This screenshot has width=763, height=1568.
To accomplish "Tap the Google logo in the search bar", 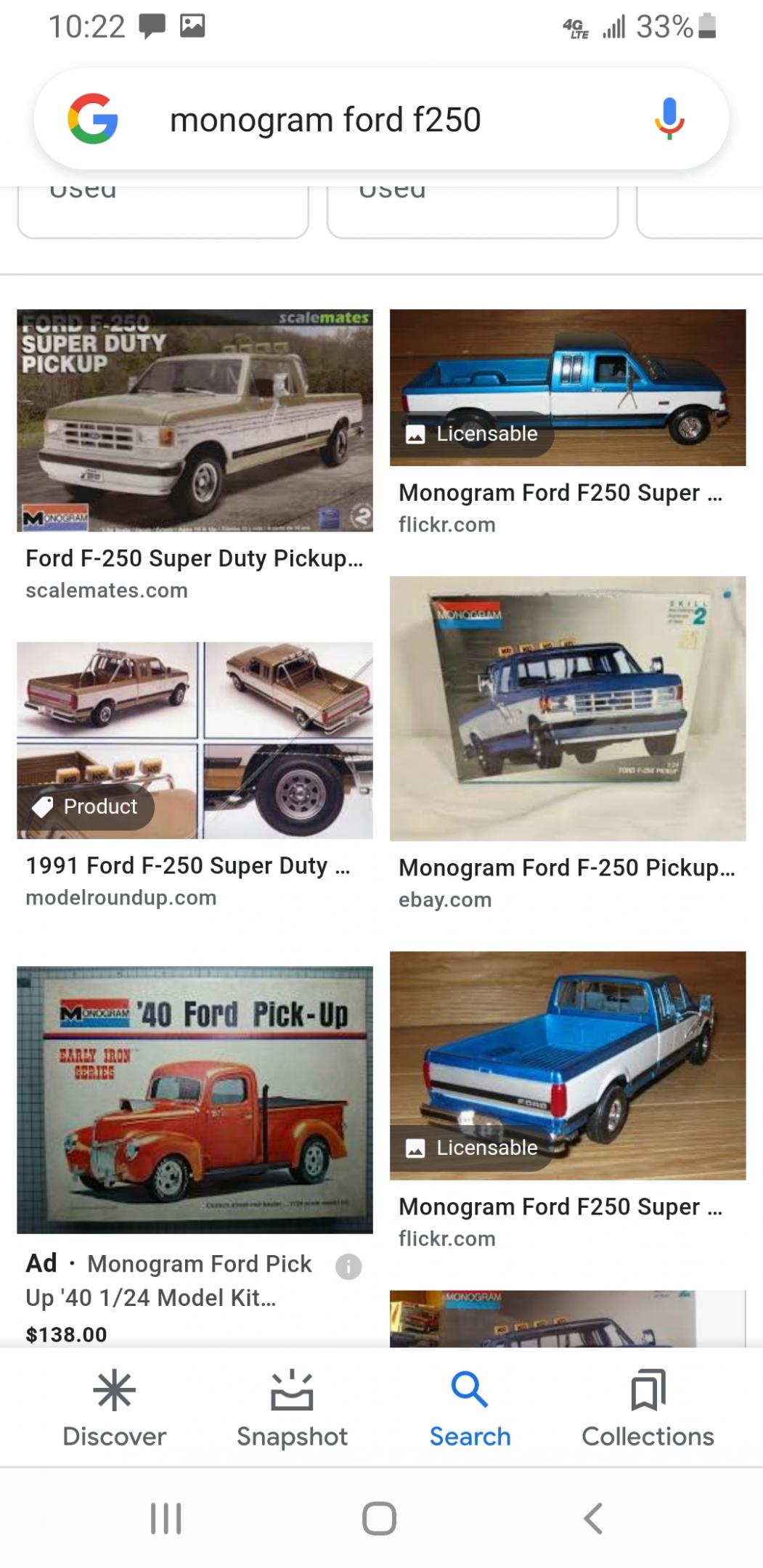I will pyautogui.click(x=93, y=119).
